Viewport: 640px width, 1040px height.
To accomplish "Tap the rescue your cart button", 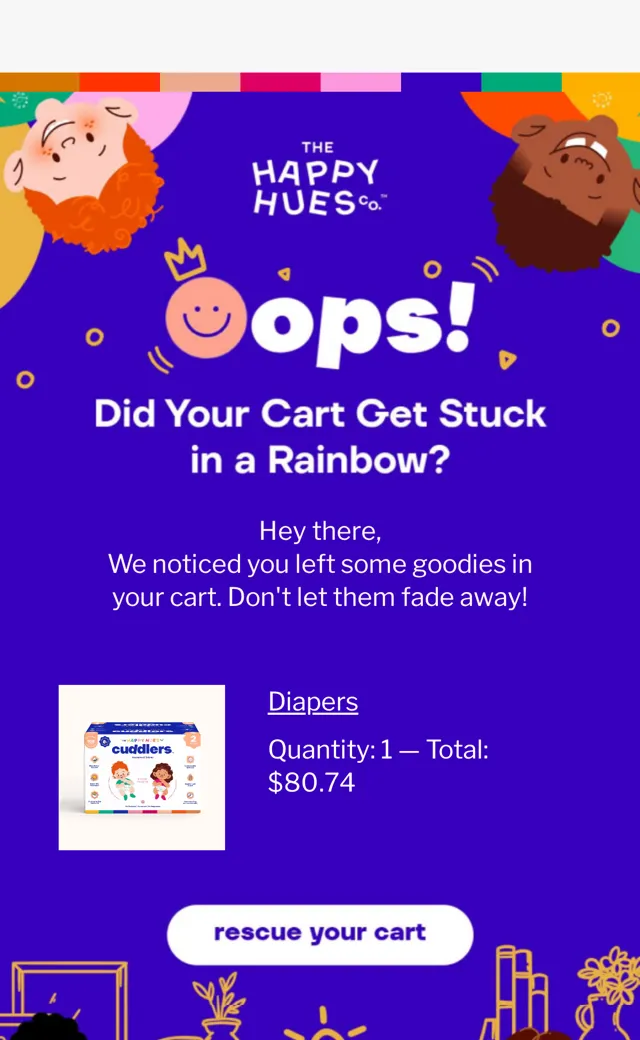I will (320, 934).
